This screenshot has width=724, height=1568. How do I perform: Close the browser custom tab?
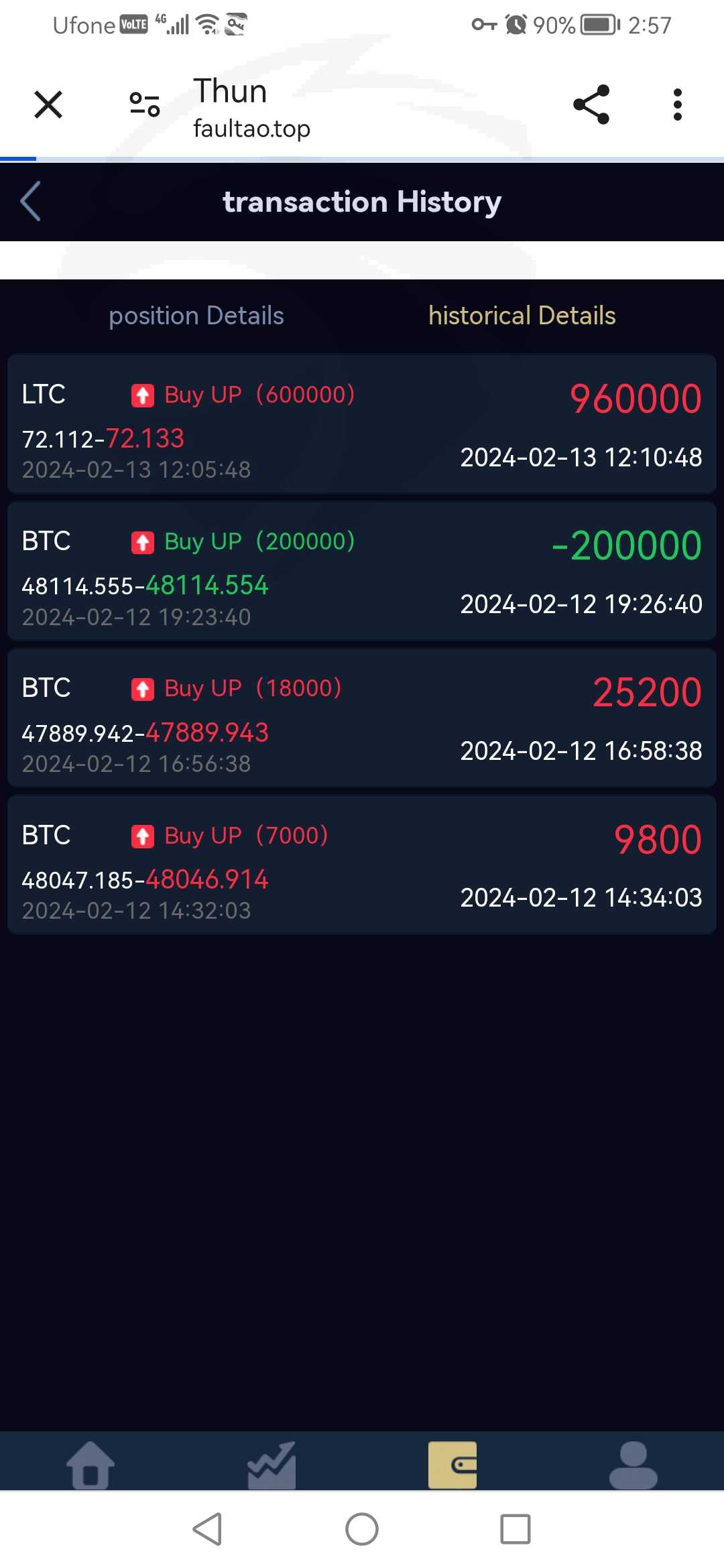click(x=48, y=105)
